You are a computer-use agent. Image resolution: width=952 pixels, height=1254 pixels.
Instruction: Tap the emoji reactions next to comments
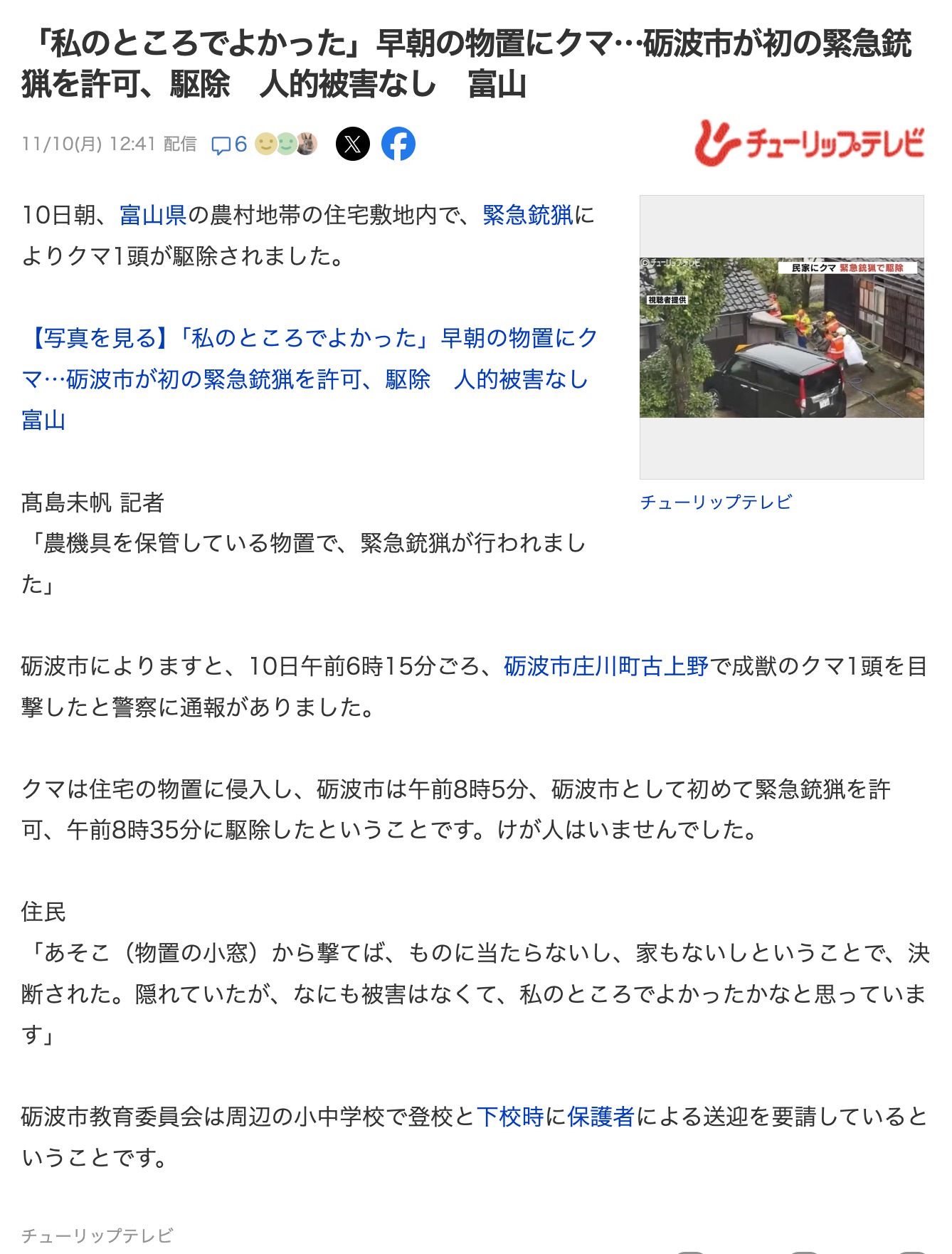tap(286, 144)
